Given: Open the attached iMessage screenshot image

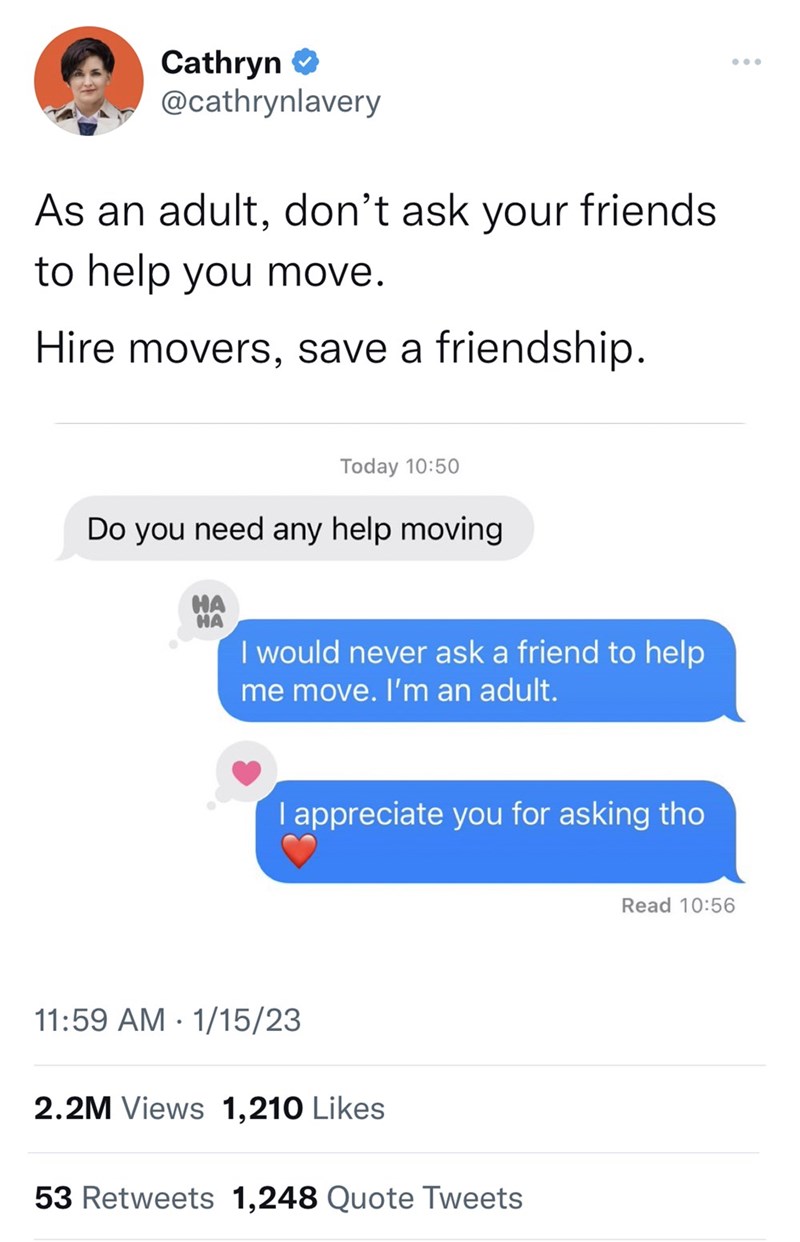Looking at the screenshot, I should click(x=400, y=690).
